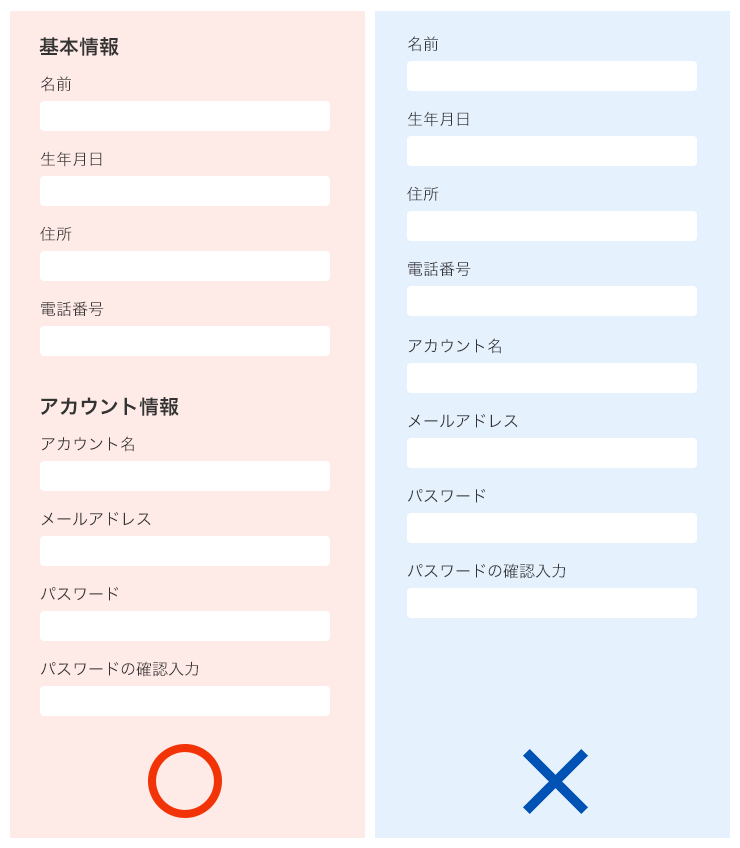Viewport: 740px width, 848px height.
Task: Click the 名前 input field on the right form
Action: tap(551, 75)
